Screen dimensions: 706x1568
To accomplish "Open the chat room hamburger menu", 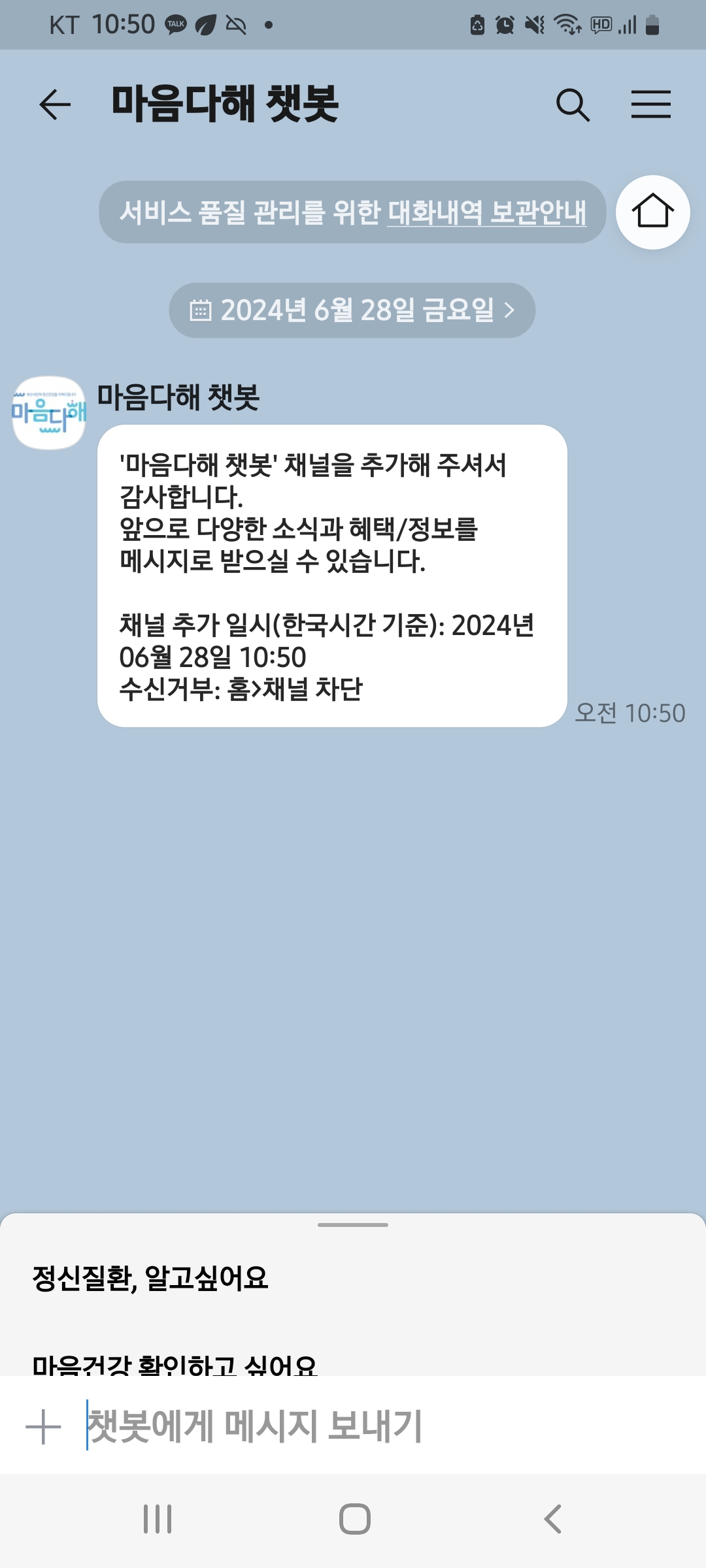I will pyautogui.click(x=650, y=105).
